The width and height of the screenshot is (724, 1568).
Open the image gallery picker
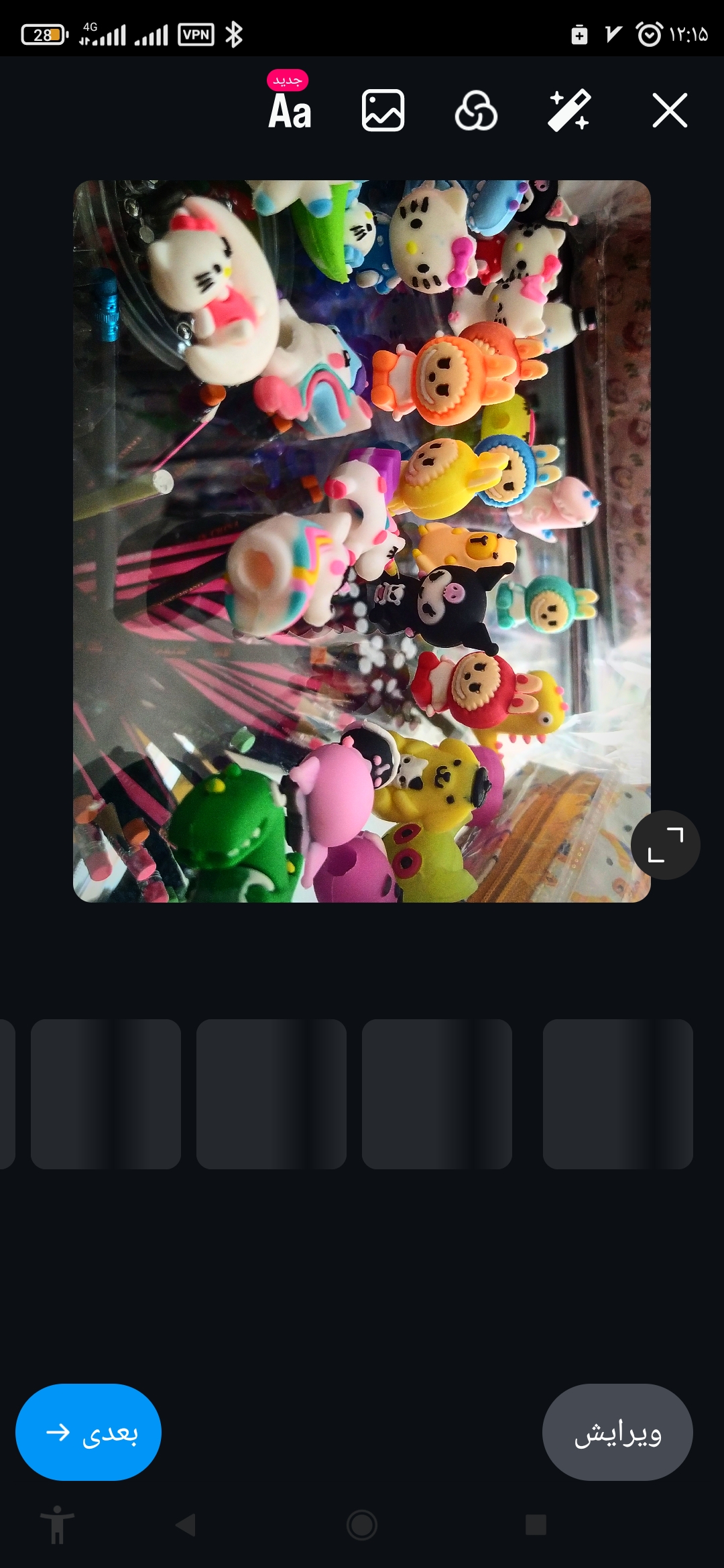click(x=383, y=111)
